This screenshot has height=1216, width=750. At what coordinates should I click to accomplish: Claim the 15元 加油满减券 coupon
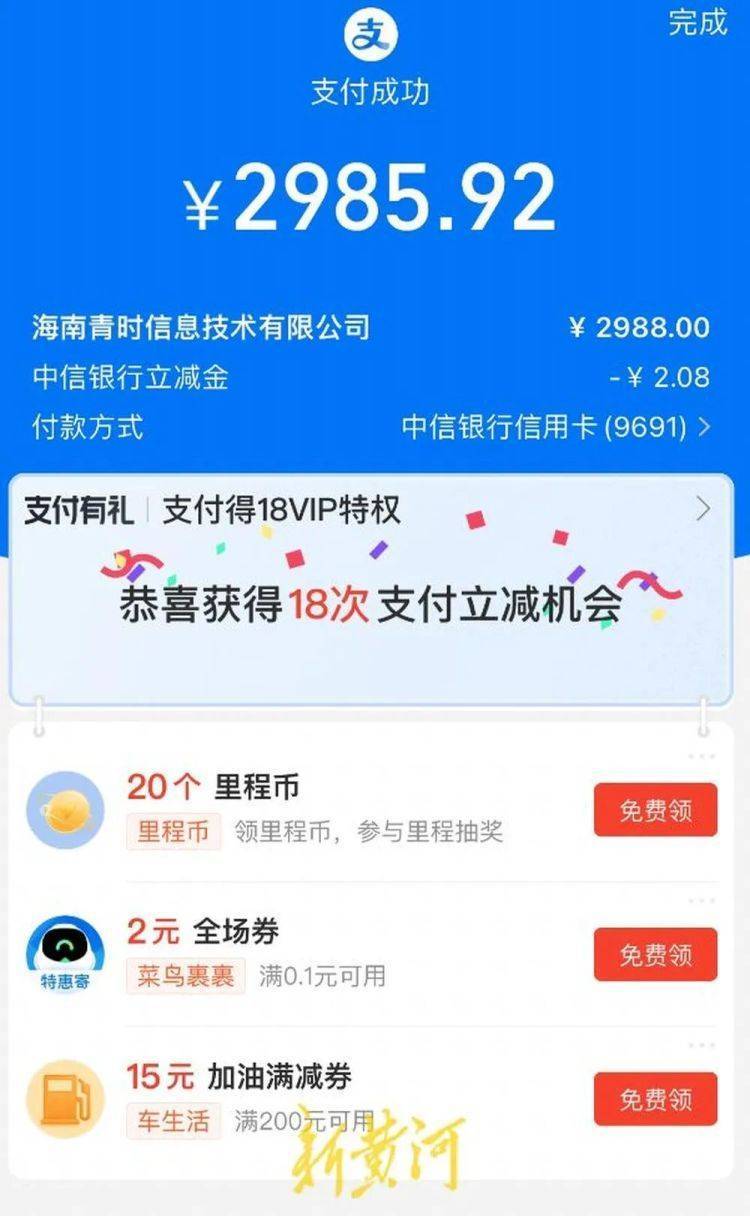pos(654,1100)
